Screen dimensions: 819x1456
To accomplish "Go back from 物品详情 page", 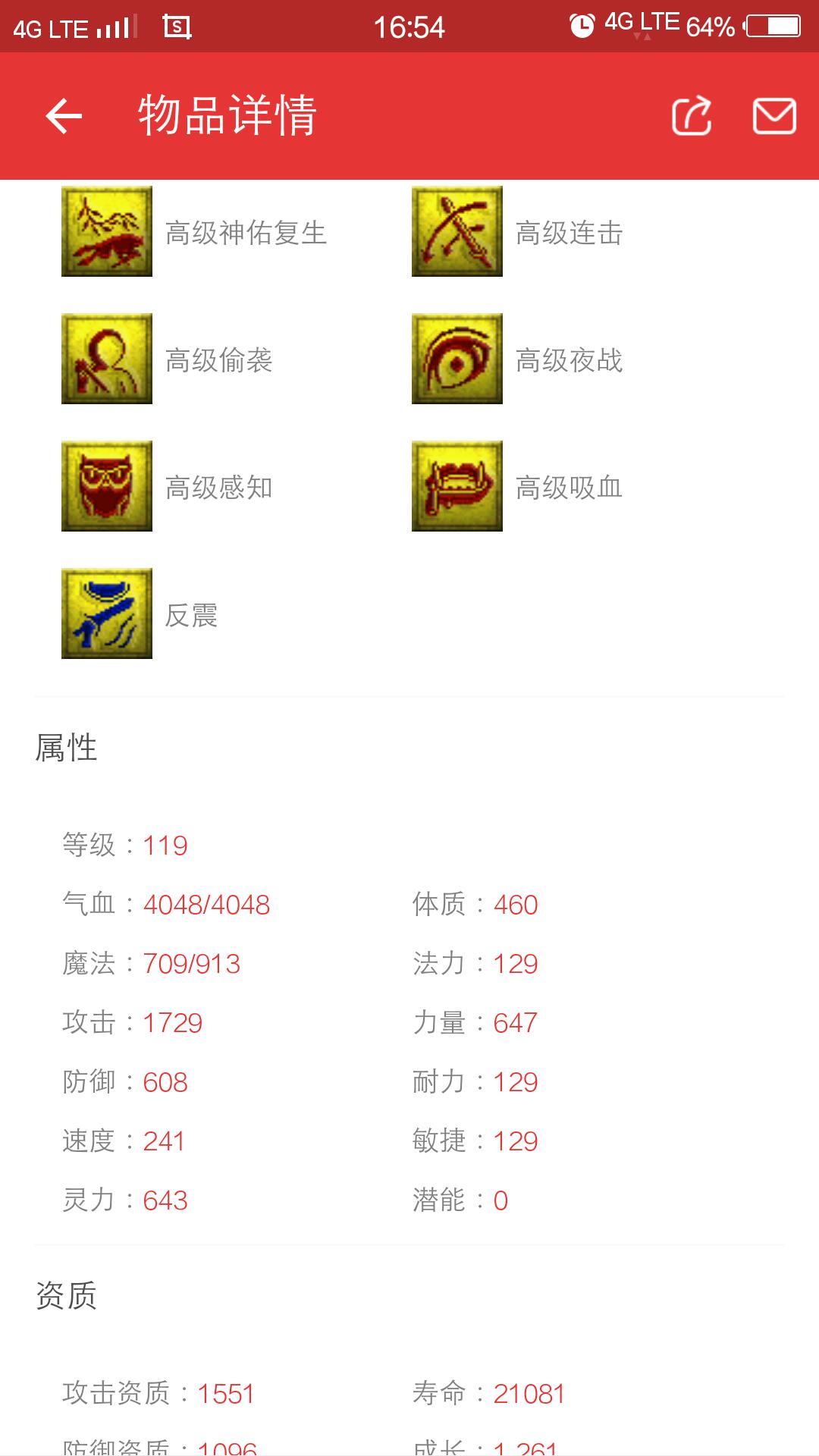I will [64, 116].
